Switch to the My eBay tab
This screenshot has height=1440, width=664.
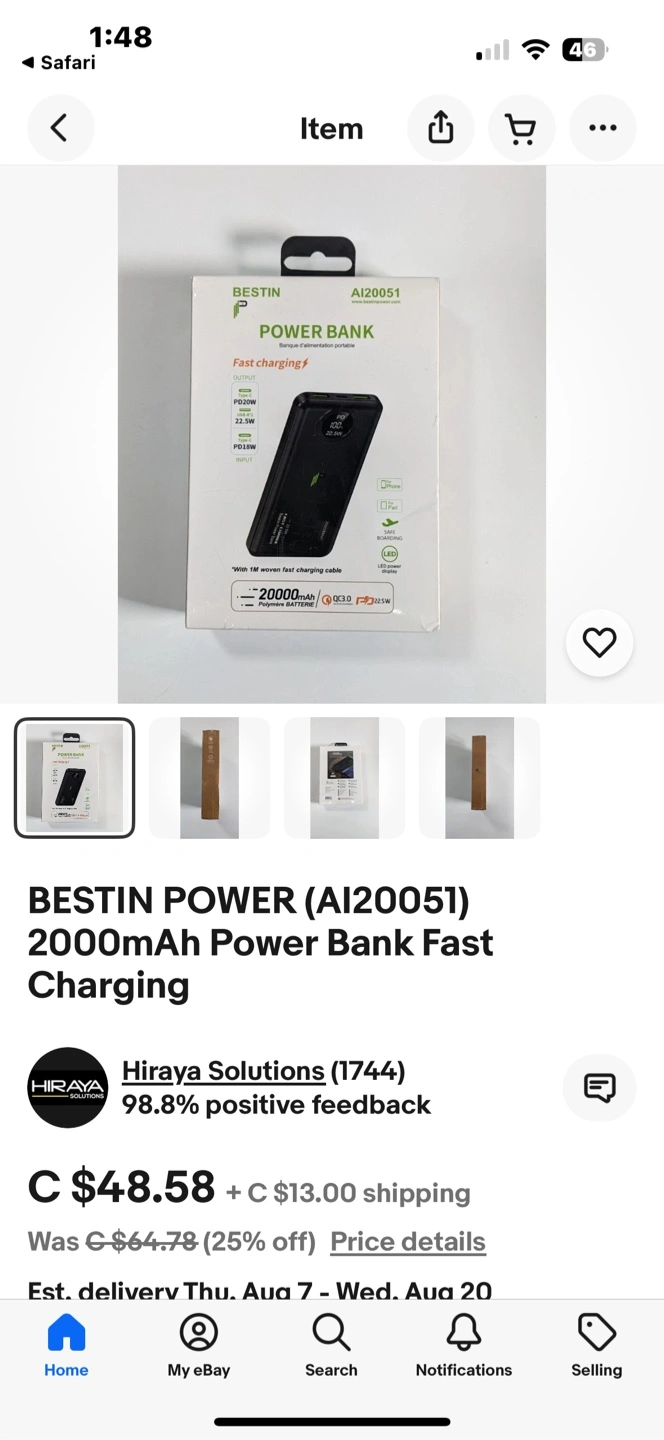coord(198,1346)
